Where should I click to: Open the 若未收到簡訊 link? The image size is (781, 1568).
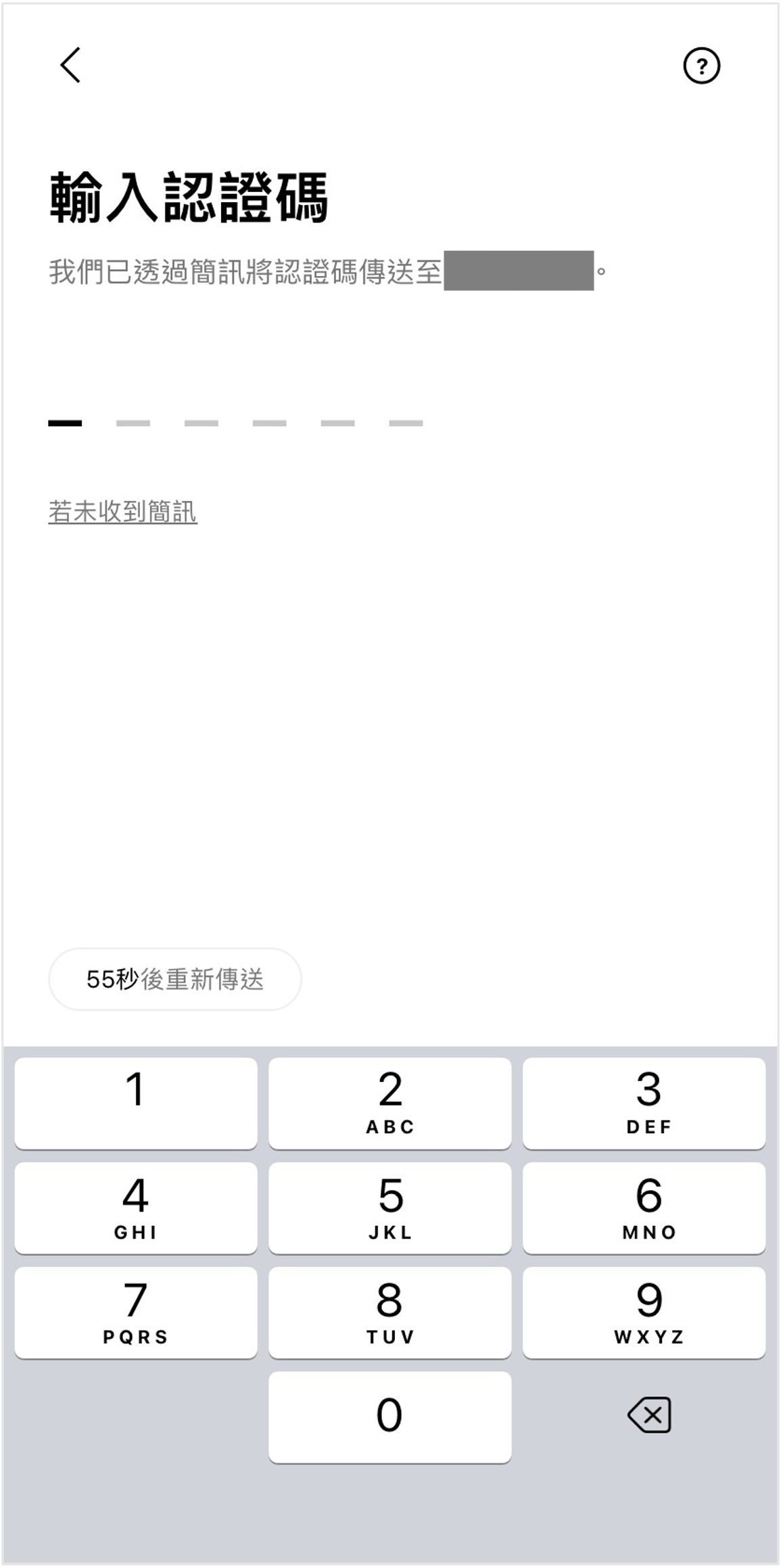tap(122, 512)
